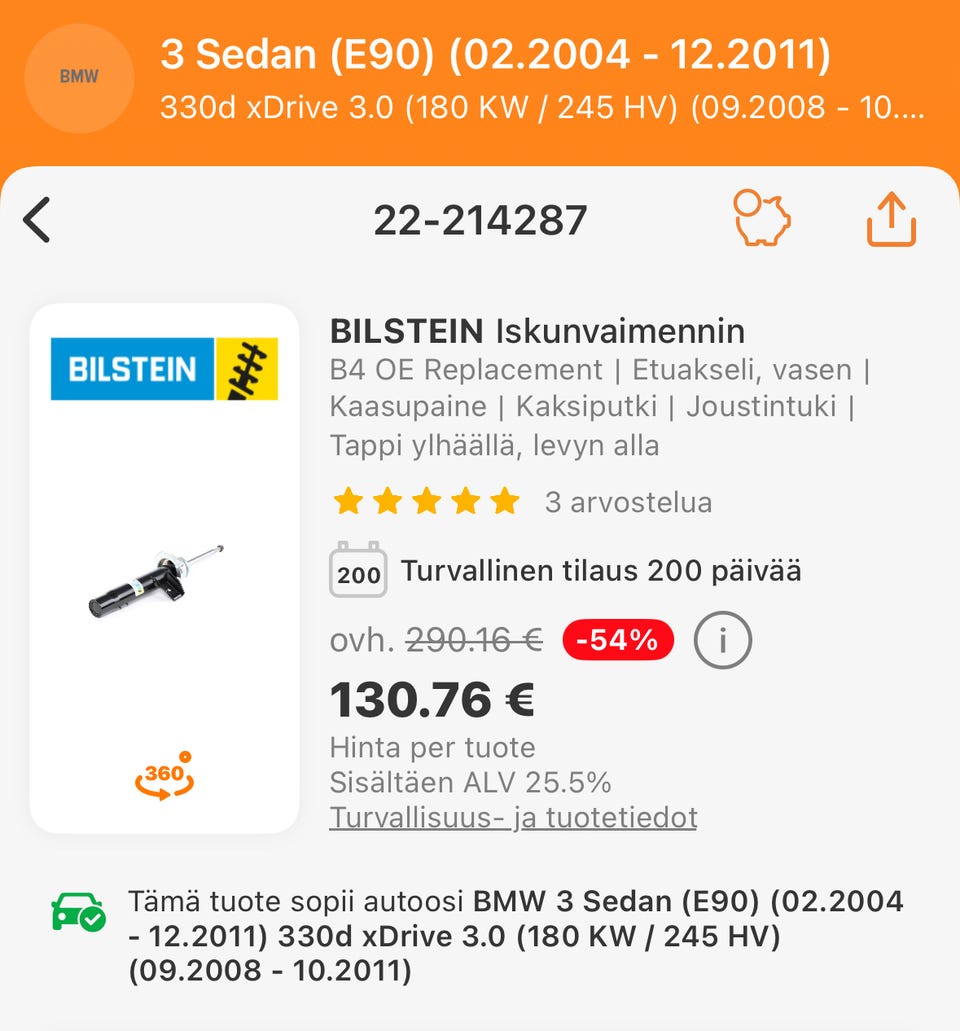Go back using the arrow
This screenshot has height=1031, width=960.
(x=37, y=220)
